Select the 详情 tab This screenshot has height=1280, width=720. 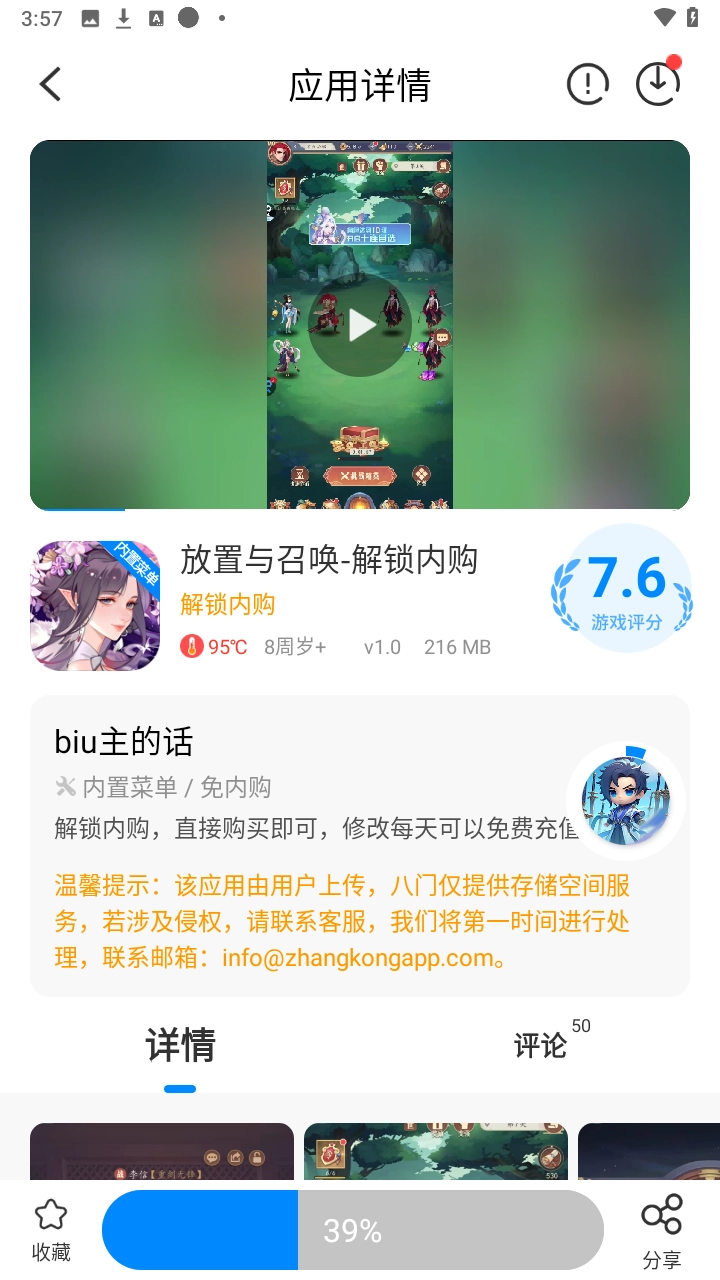tap(180, 1046)
